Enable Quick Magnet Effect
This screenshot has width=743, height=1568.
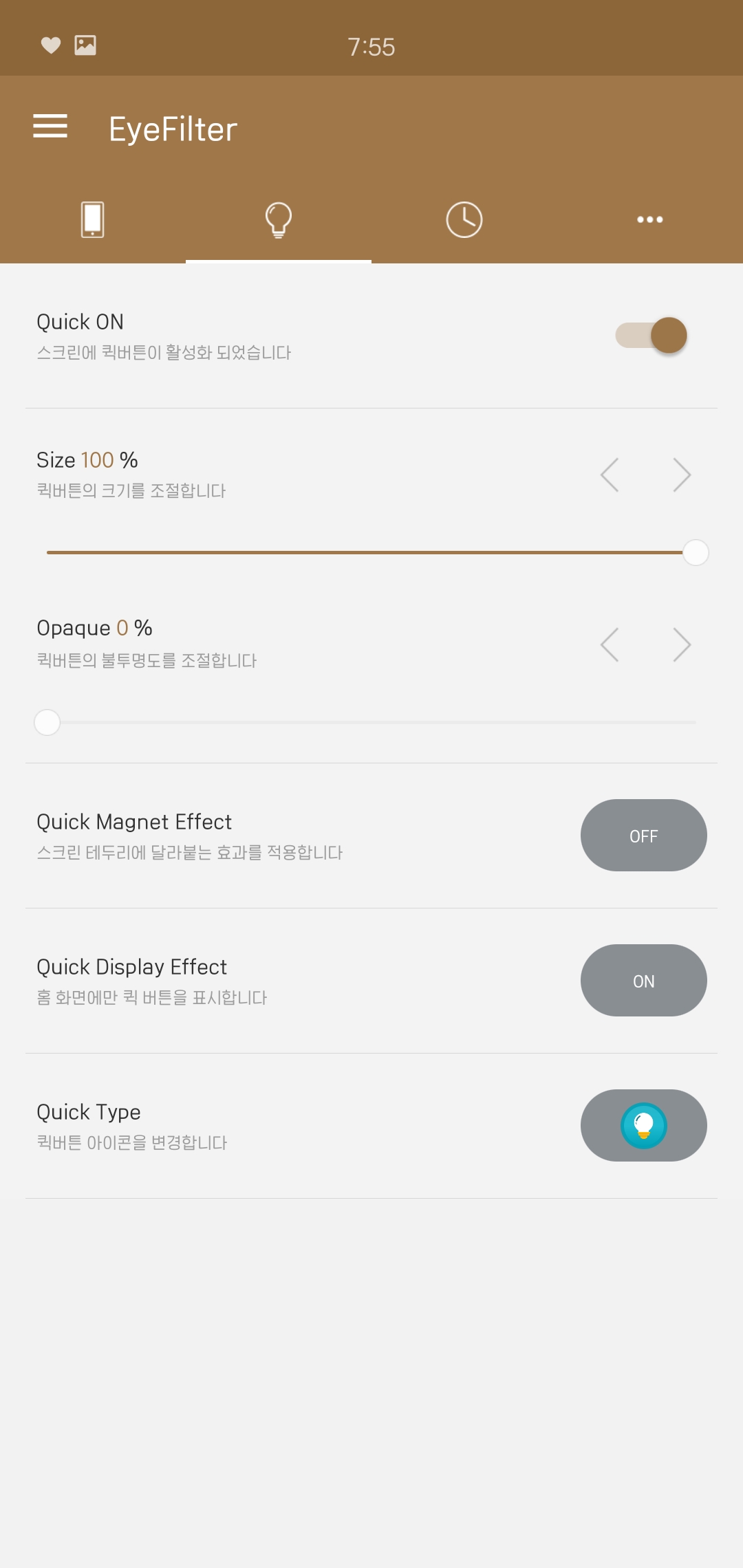(643, 836)
